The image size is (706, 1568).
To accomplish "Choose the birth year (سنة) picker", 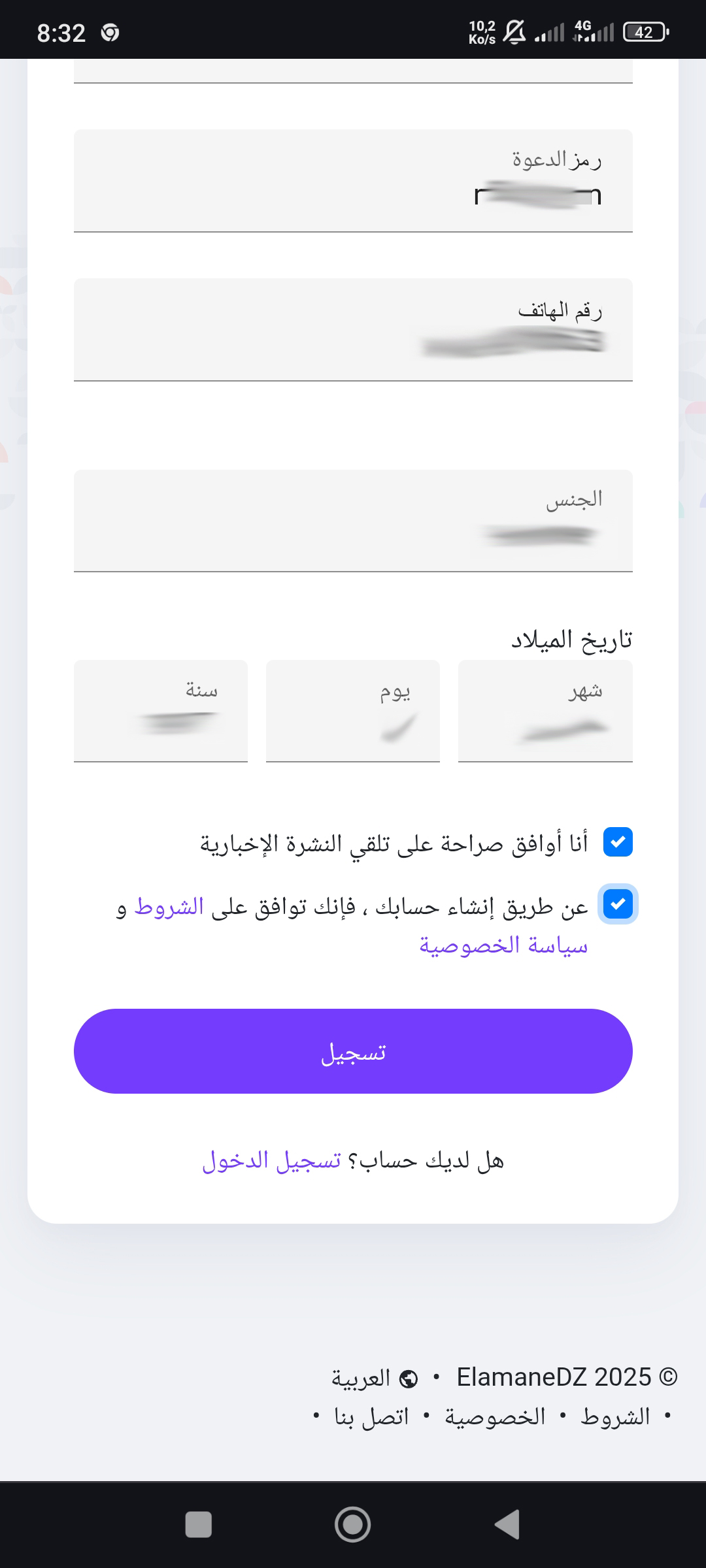I will click(161, 711).
